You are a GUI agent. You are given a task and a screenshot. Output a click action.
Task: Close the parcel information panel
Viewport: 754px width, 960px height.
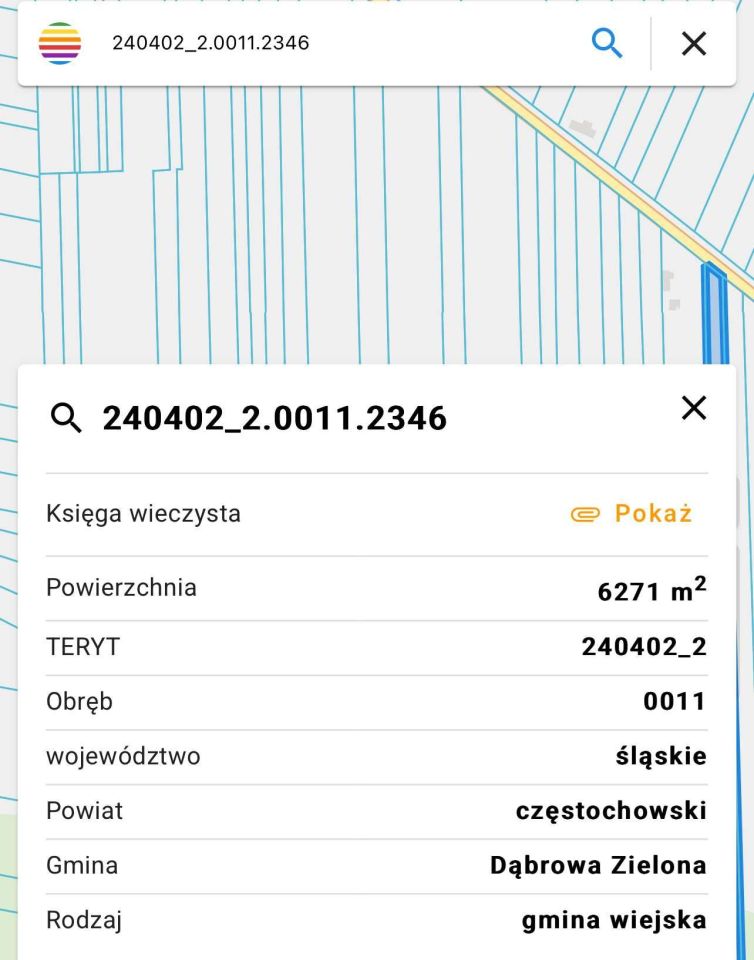point(694,408)
